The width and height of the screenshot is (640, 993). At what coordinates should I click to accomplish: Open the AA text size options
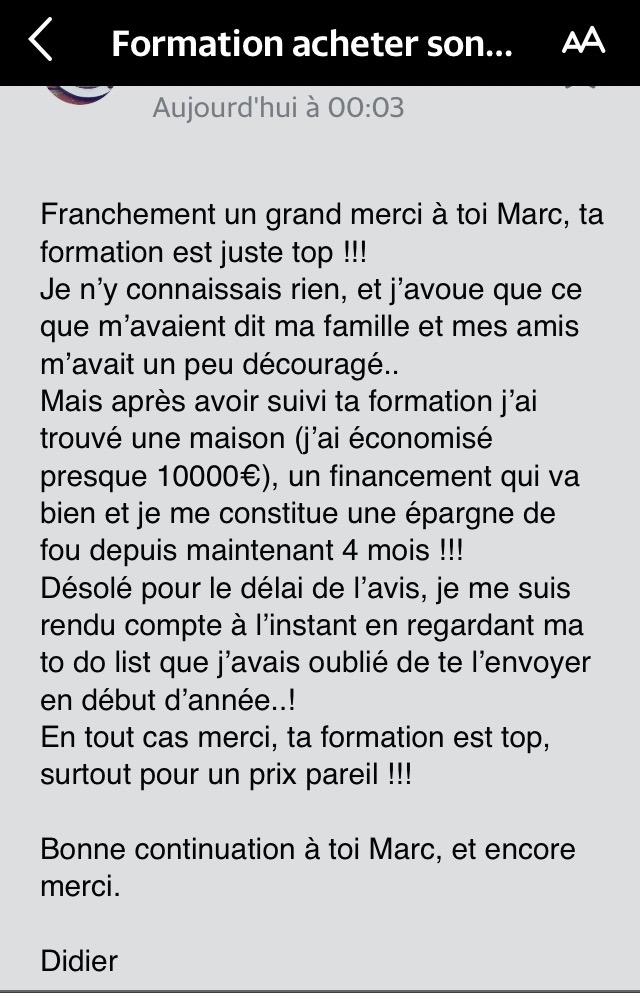point(583,42)
